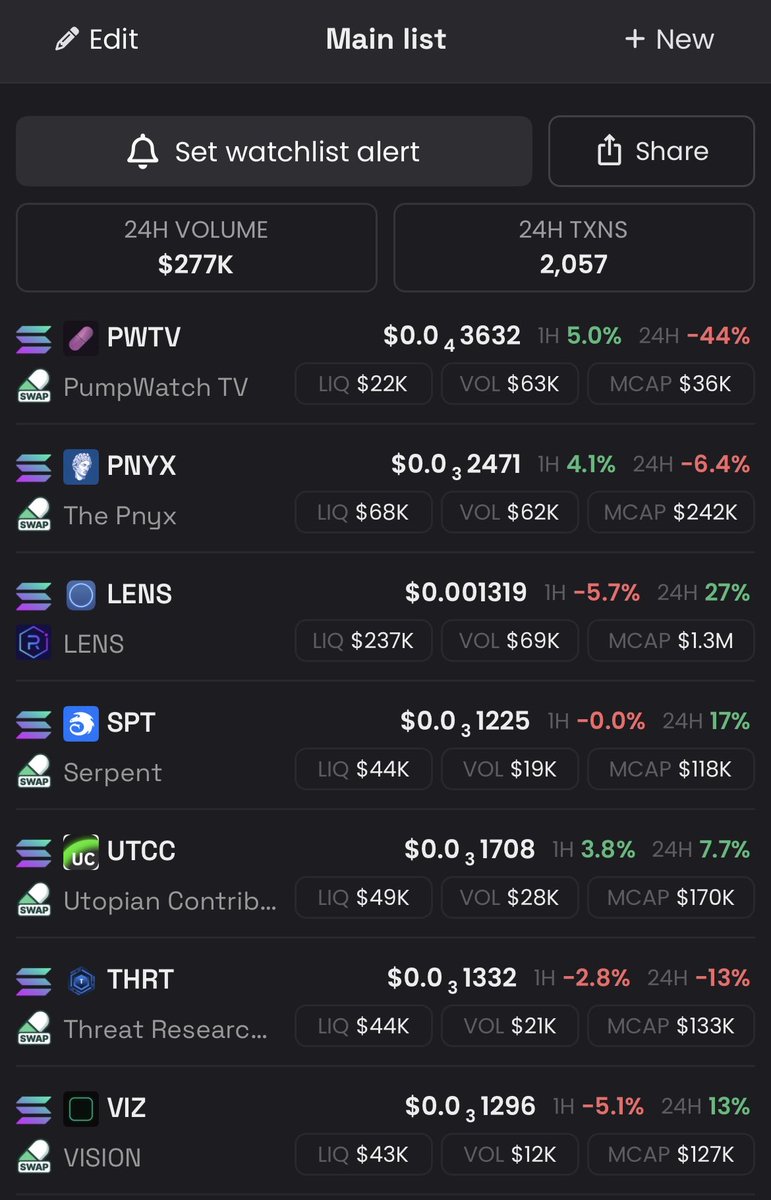Share the Main list watchlist
The width and height of the screenshot is (771, 1200).
pos(651,152)
